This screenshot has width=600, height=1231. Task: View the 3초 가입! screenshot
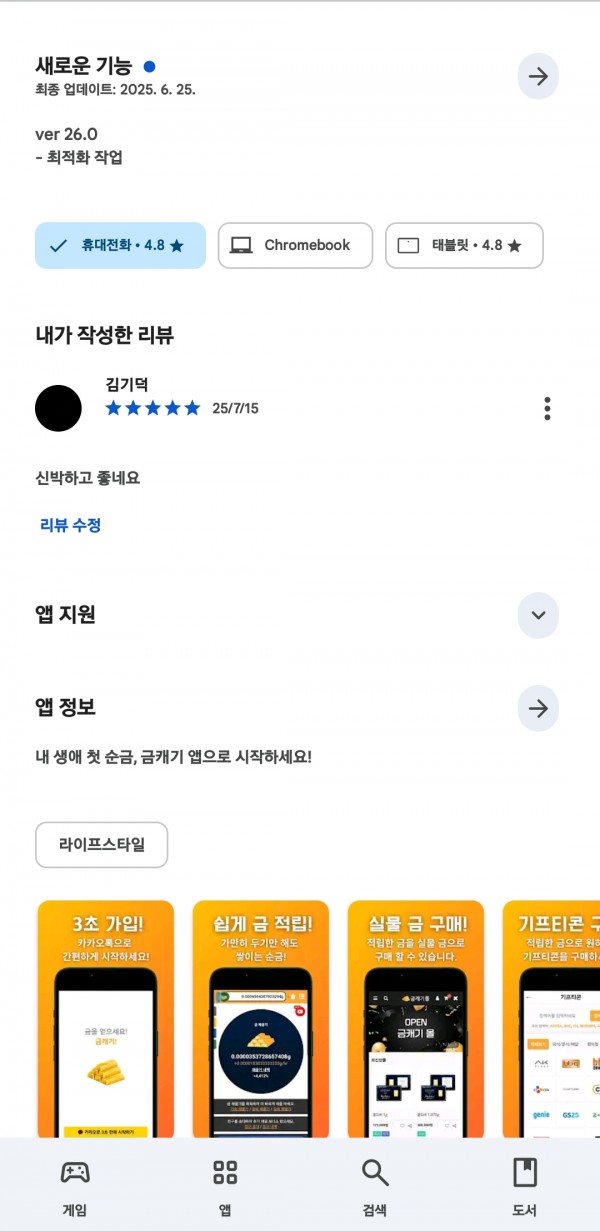click(105, 1019)
